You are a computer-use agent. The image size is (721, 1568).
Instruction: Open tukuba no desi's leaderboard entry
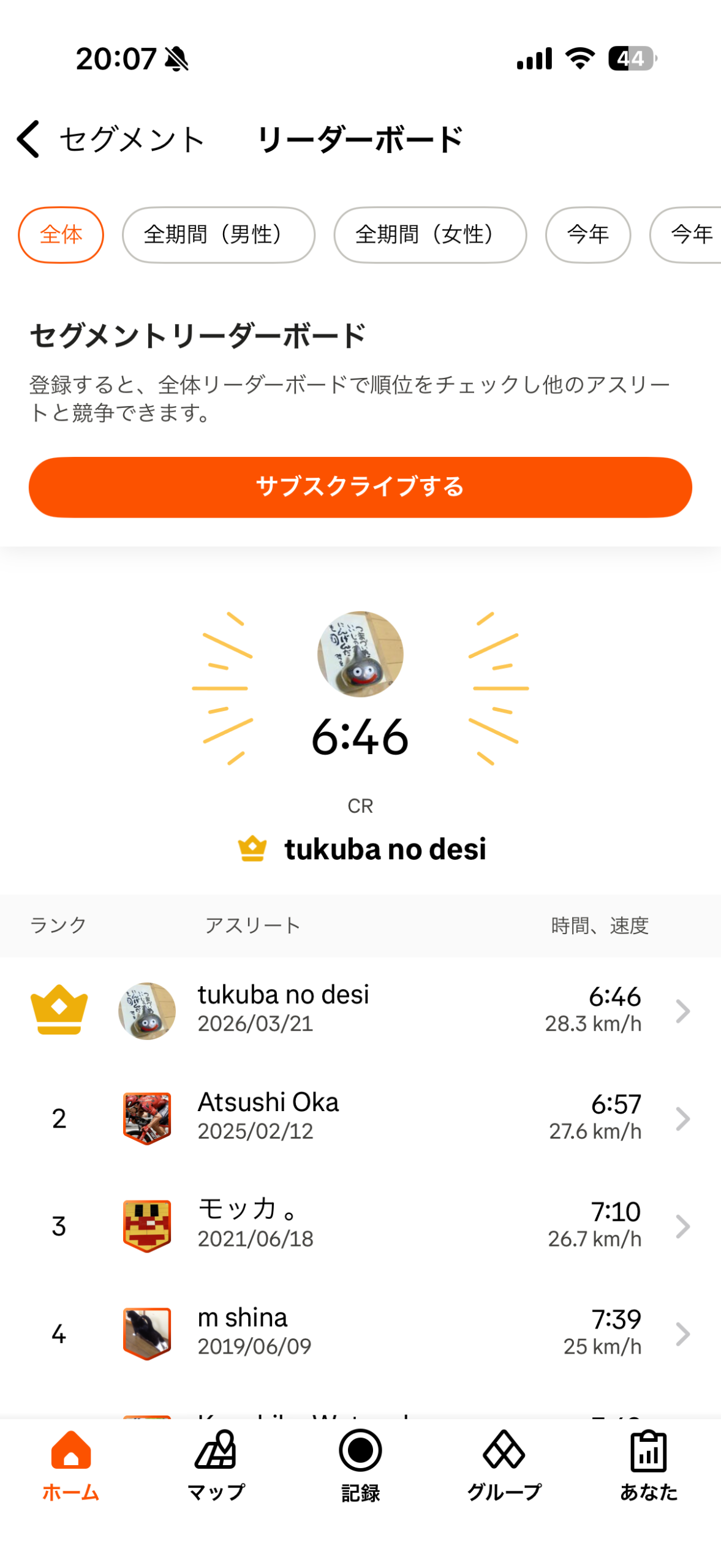coord(360,1011)
